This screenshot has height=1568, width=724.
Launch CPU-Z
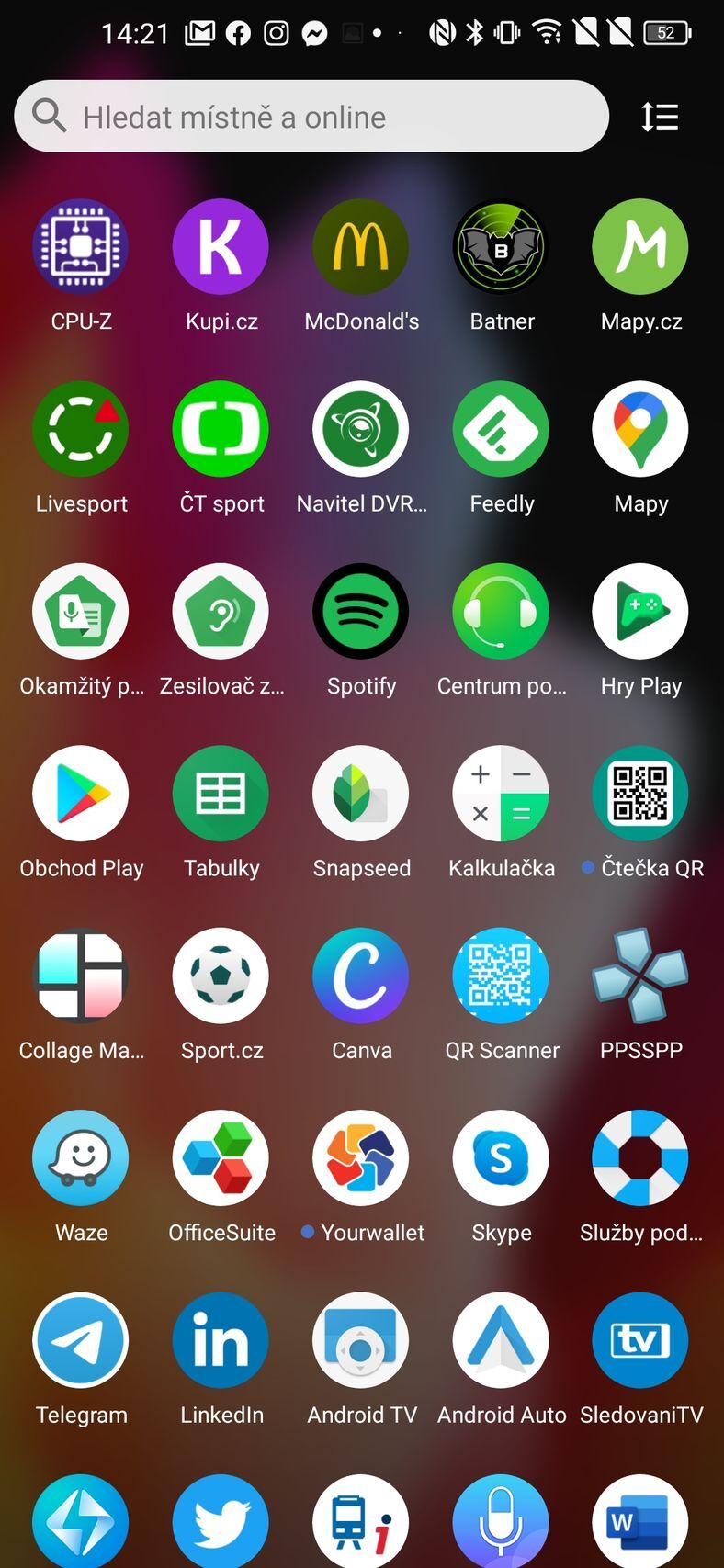coord(81,246)
